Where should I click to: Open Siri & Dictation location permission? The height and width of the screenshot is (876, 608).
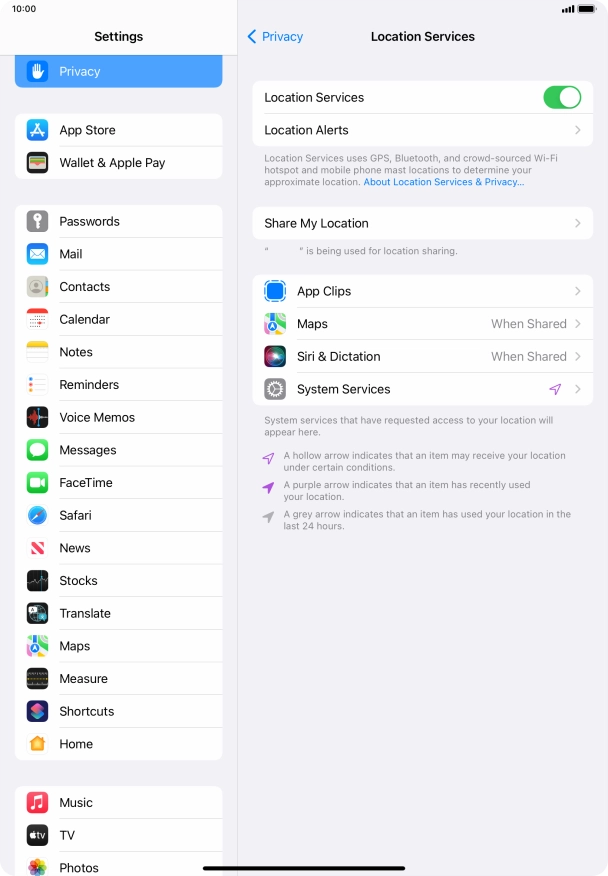422,356
